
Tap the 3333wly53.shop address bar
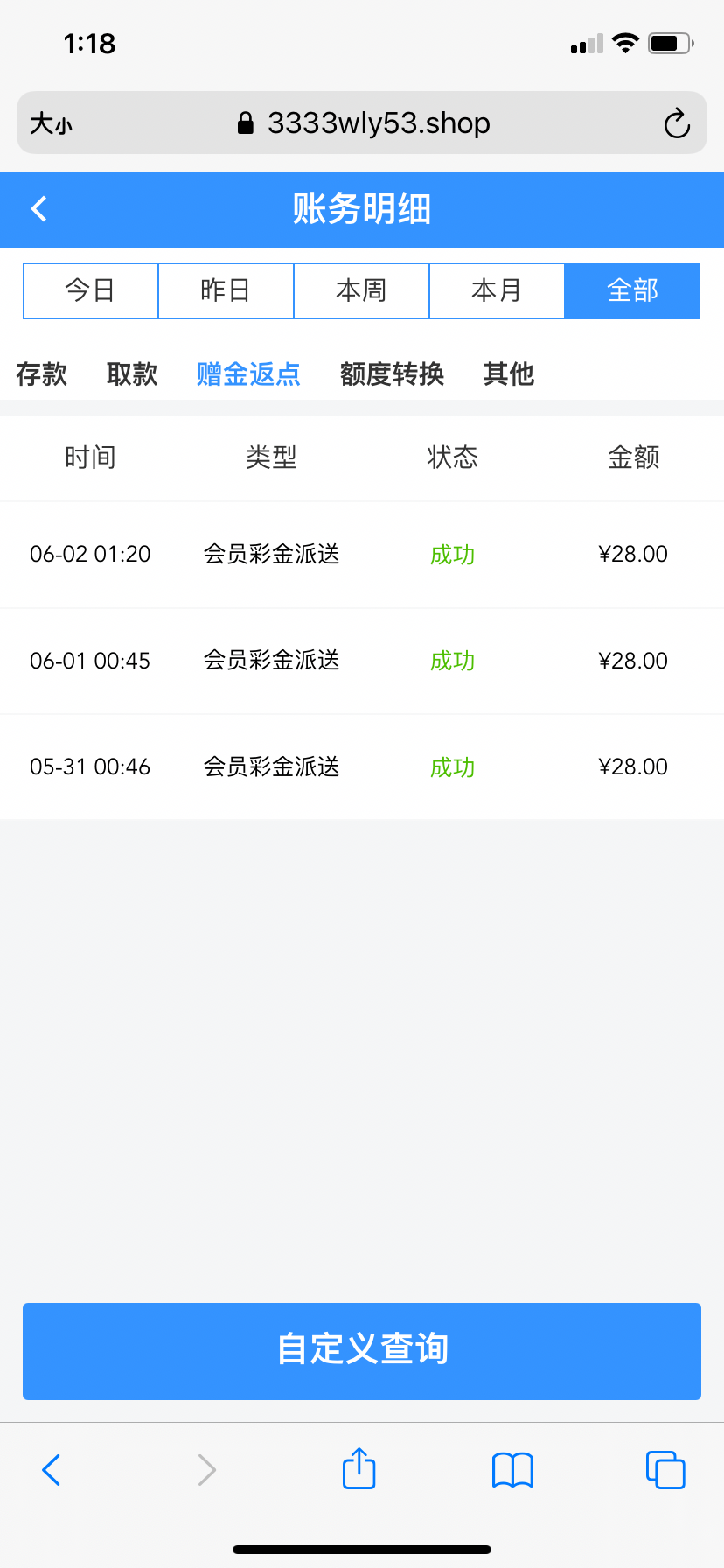tap(363, 123)
